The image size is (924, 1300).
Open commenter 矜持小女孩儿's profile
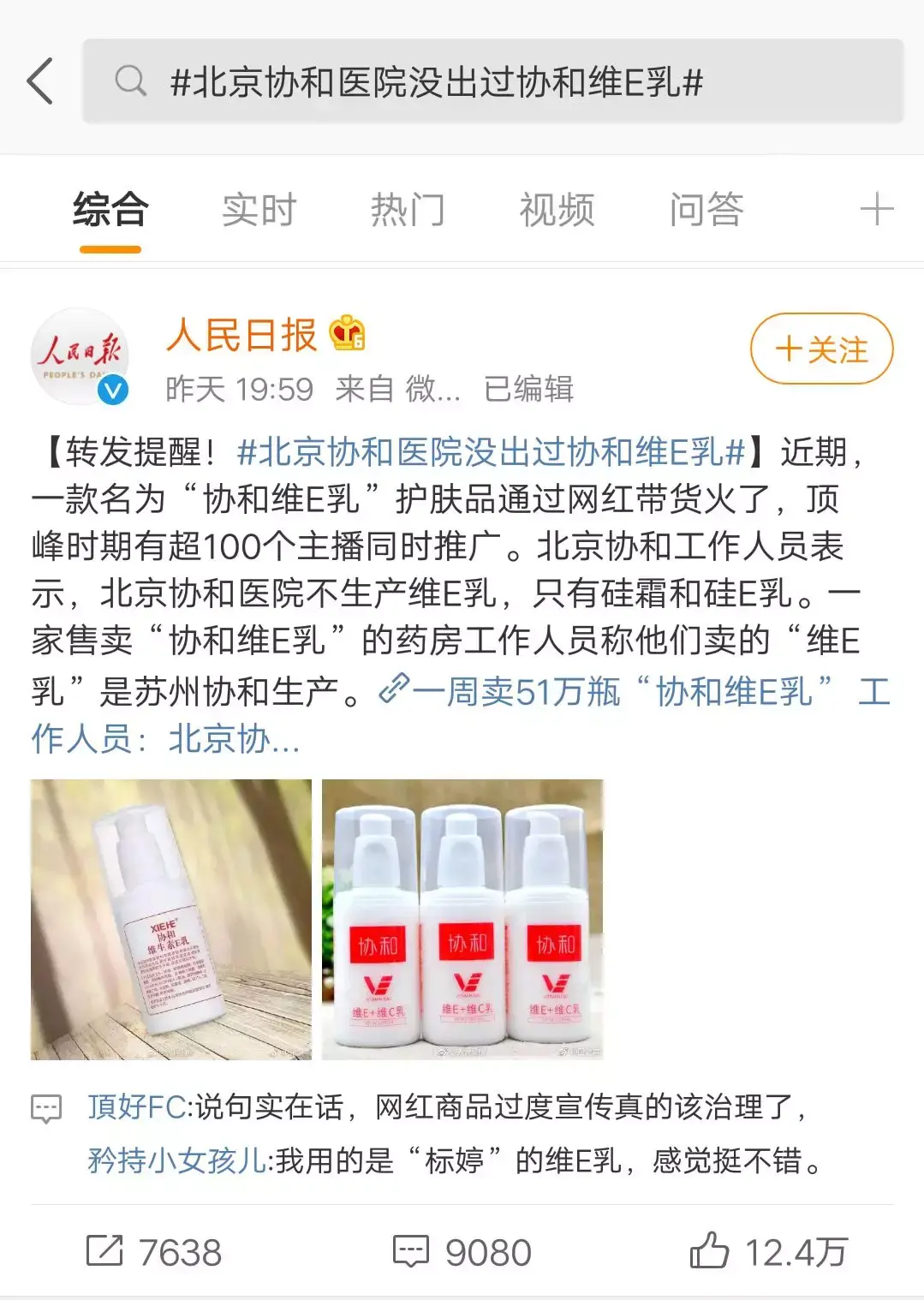coord(176,1160)
